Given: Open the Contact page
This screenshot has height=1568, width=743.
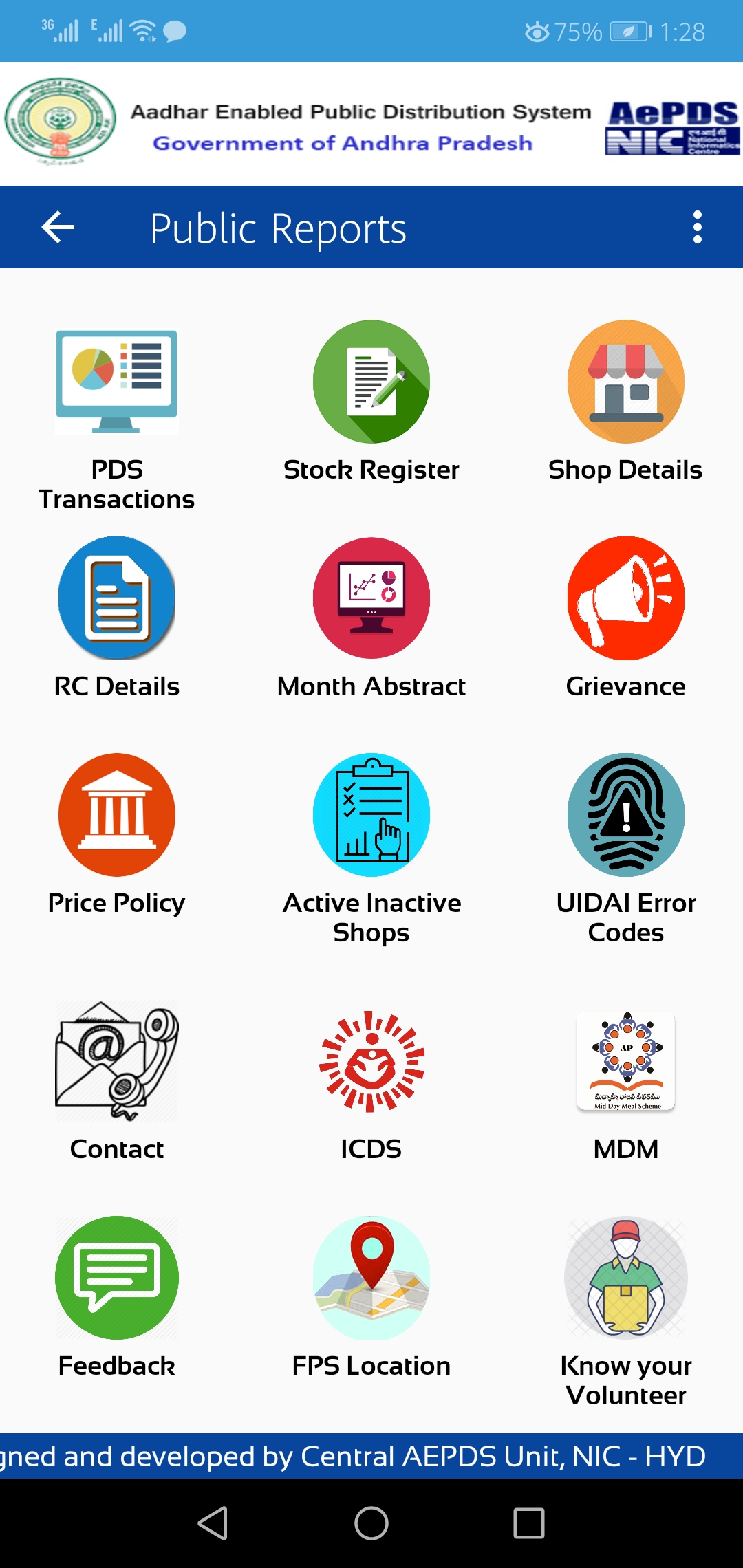Looking at the screenshot, I should tap(117, 1061).
